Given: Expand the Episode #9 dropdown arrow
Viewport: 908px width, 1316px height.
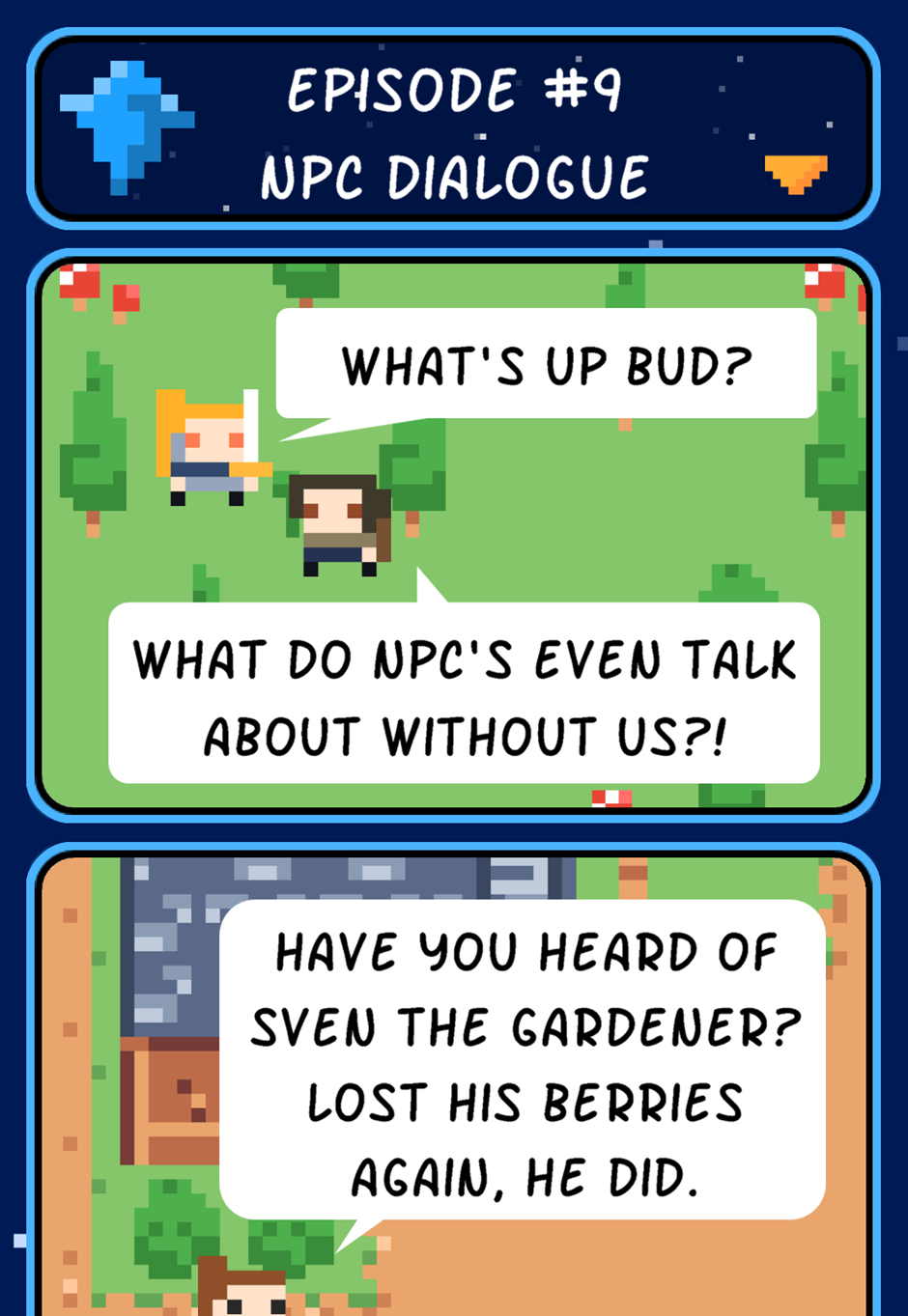Looking at the screenshot, I should click(x=796, y=175).
